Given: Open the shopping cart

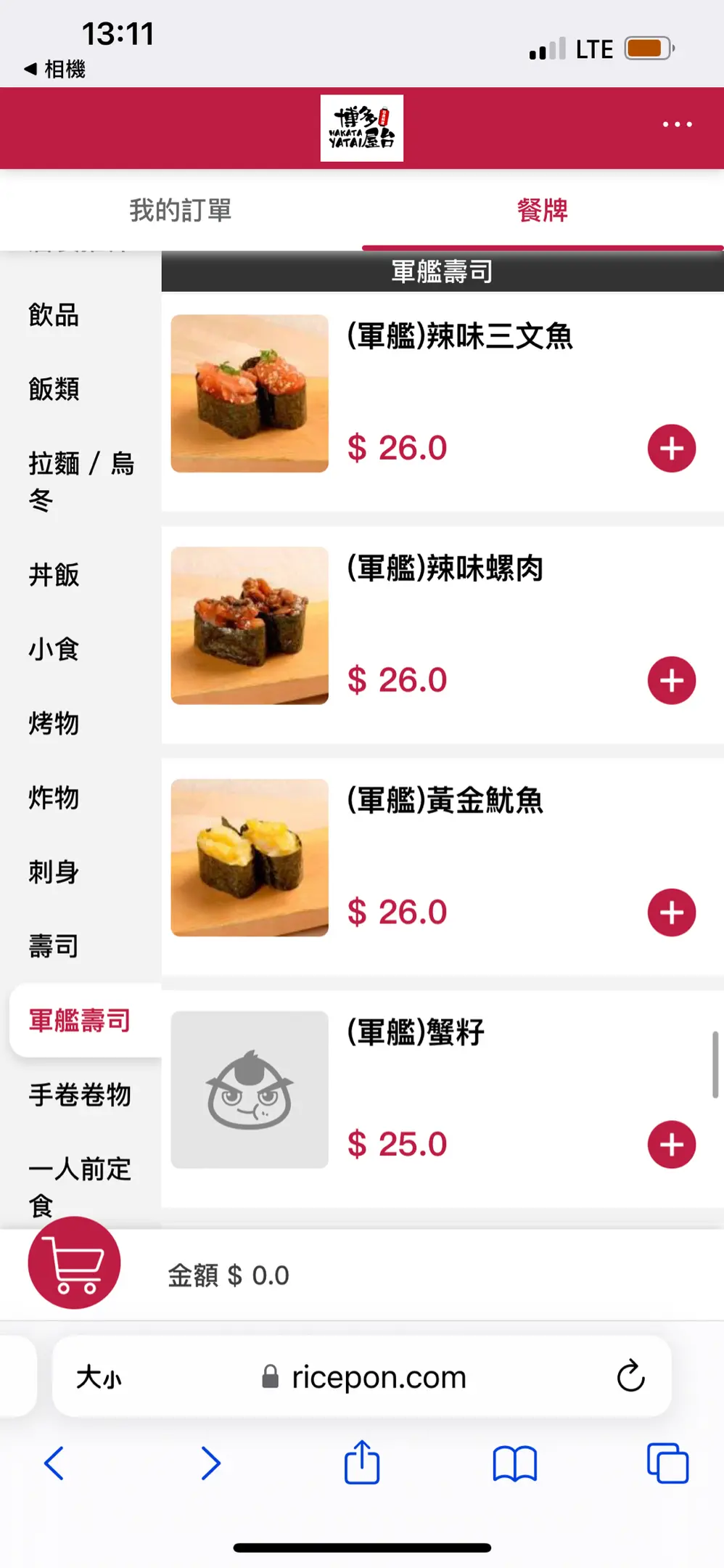Looking at the screenshot, I should click(74, 1263).
